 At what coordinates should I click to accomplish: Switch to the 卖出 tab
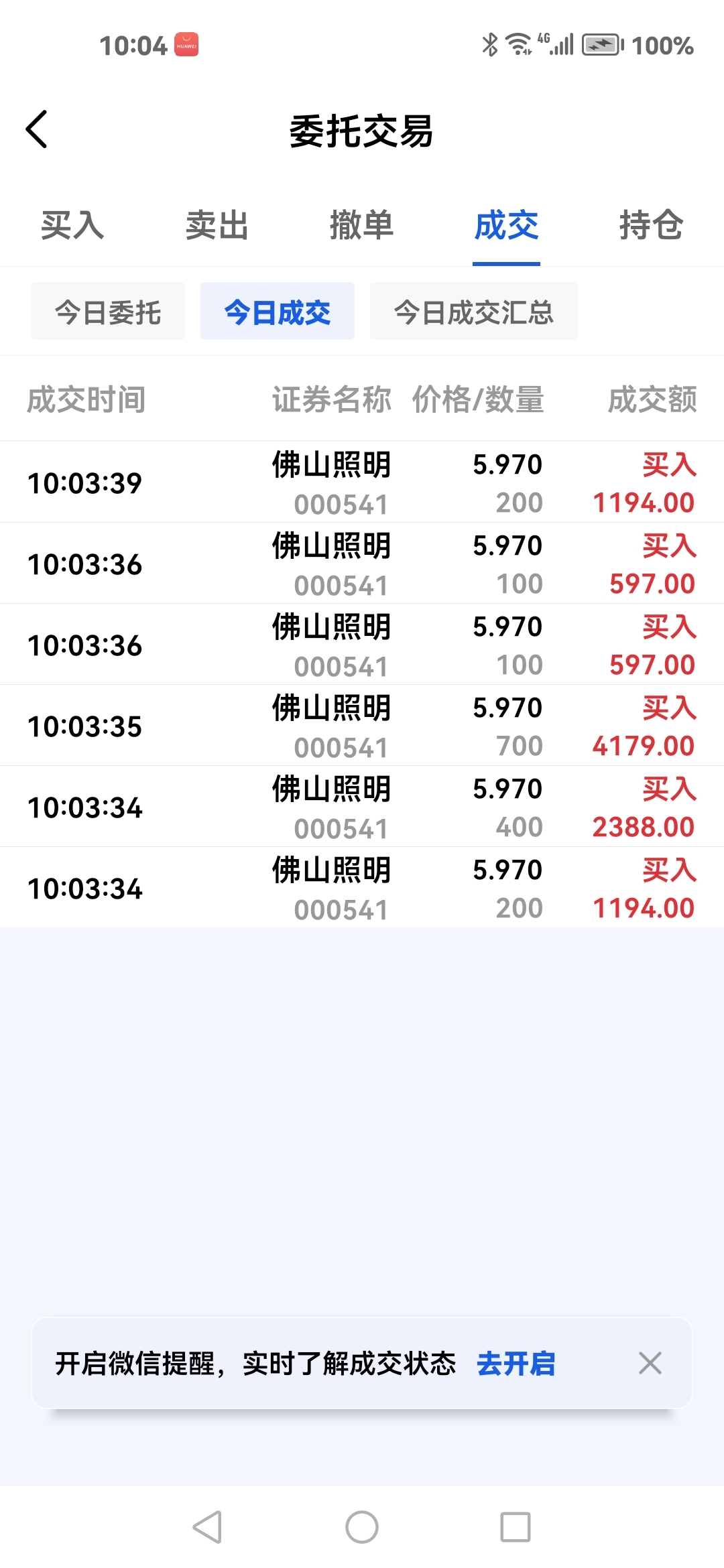[x=217, y=225]
